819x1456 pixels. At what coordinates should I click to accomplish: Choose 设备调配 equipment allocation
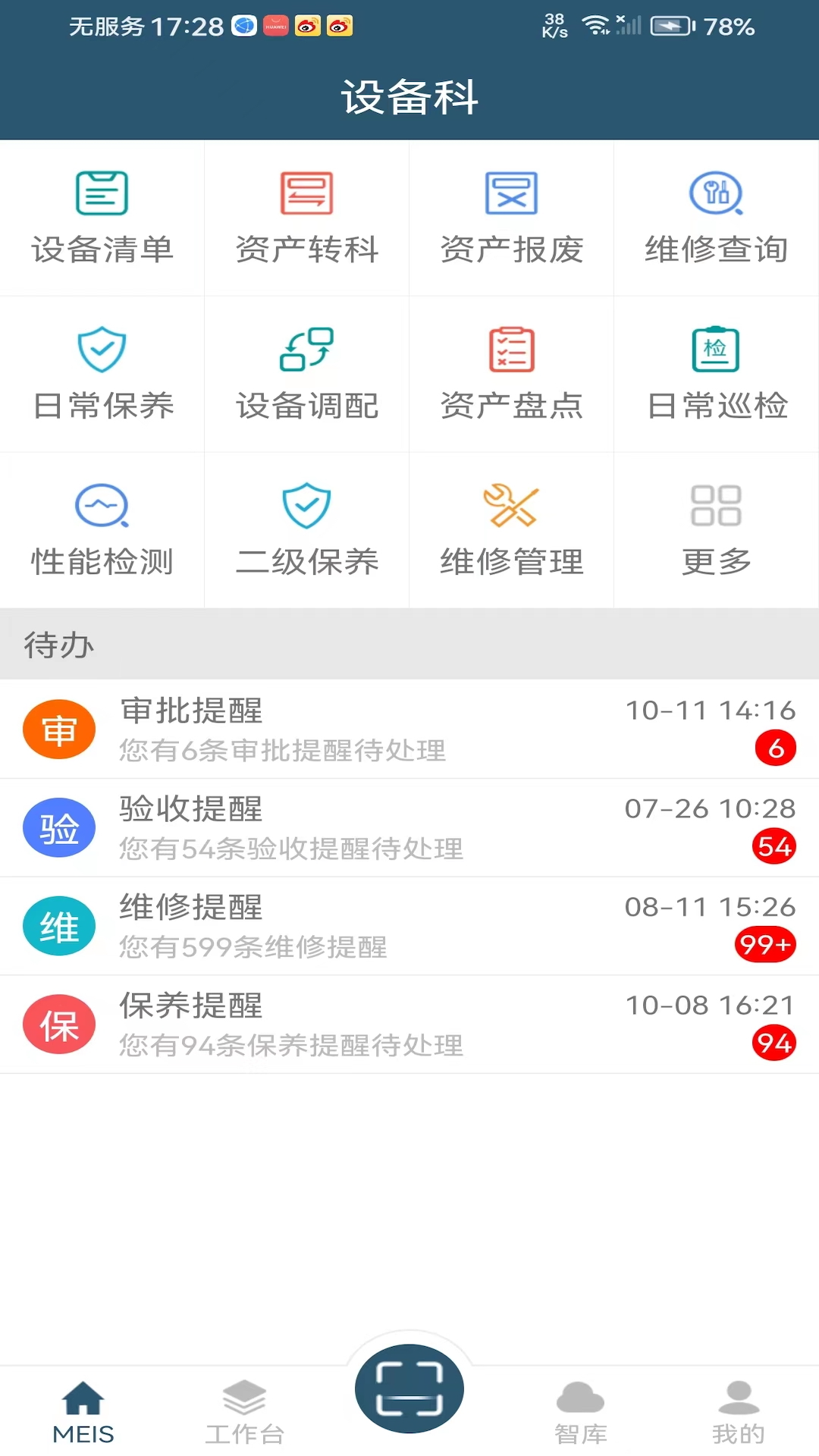coord(307,374)
